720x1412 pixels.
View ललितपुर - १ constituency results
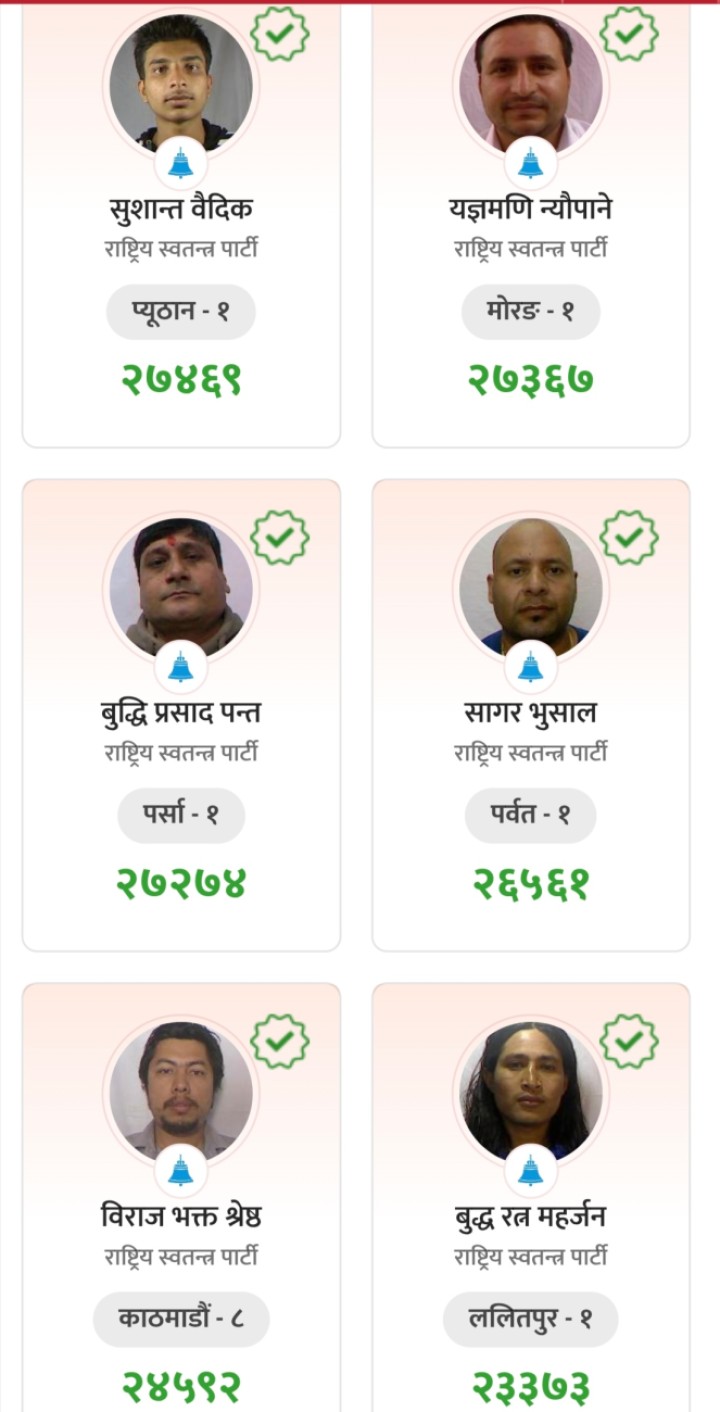(531, 1319)
